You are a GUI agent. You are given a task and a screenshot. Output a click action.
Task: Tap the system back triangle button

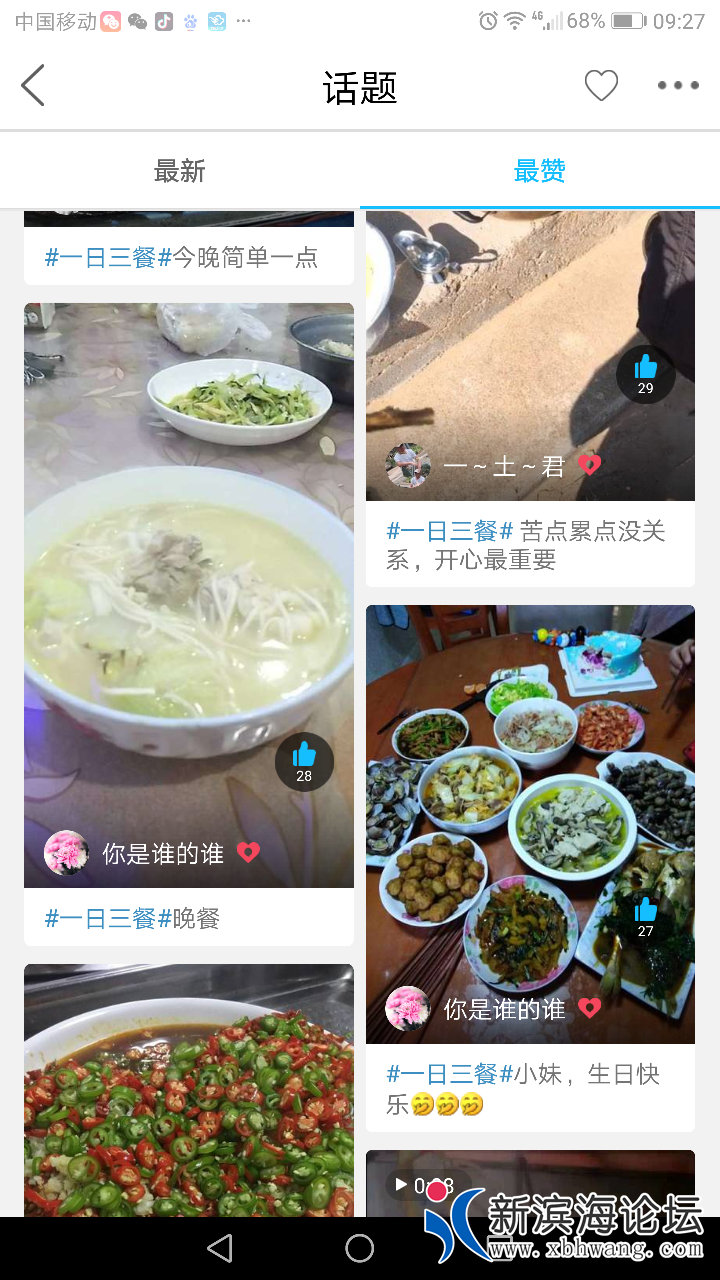click(220, 1247)
